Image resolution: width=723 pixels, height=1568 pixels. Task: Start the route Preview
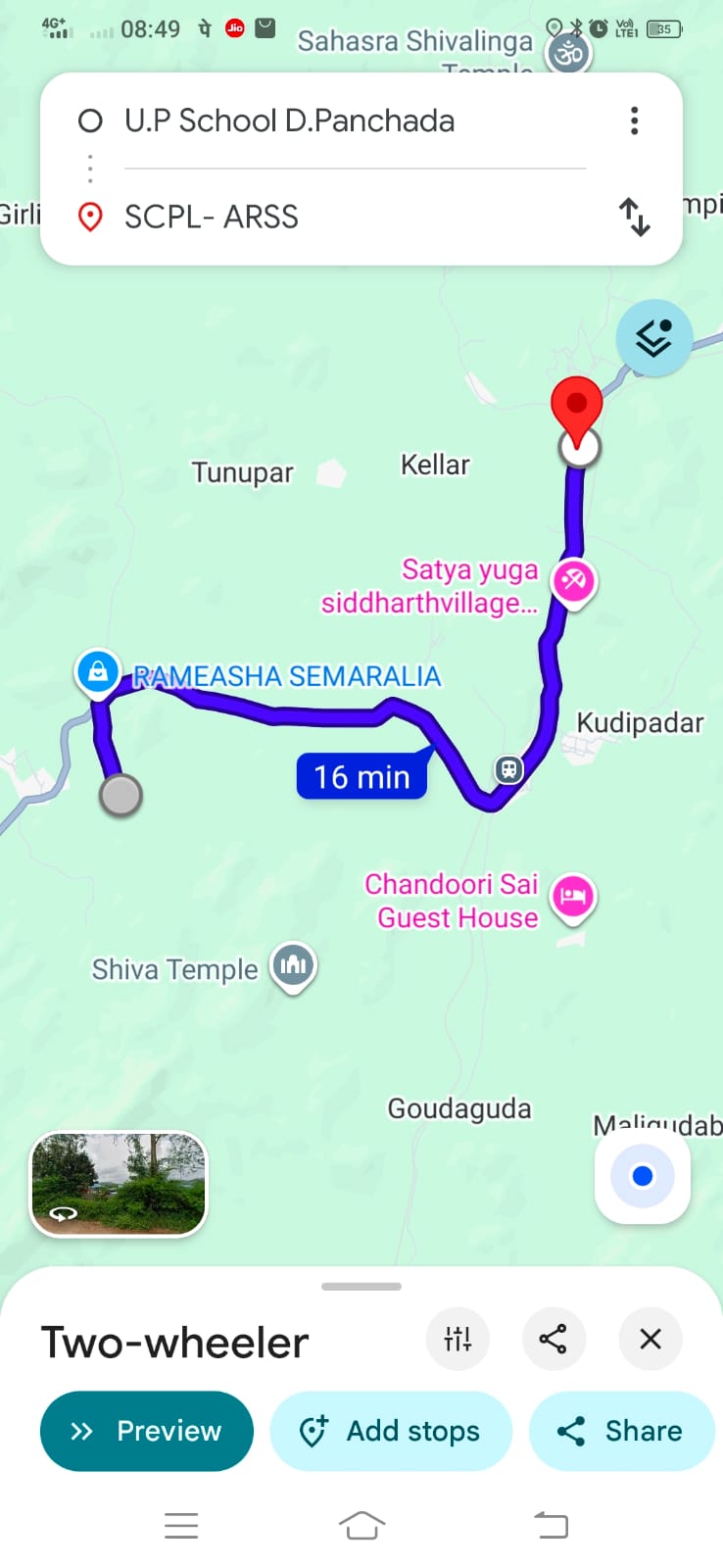point(147,1431)
